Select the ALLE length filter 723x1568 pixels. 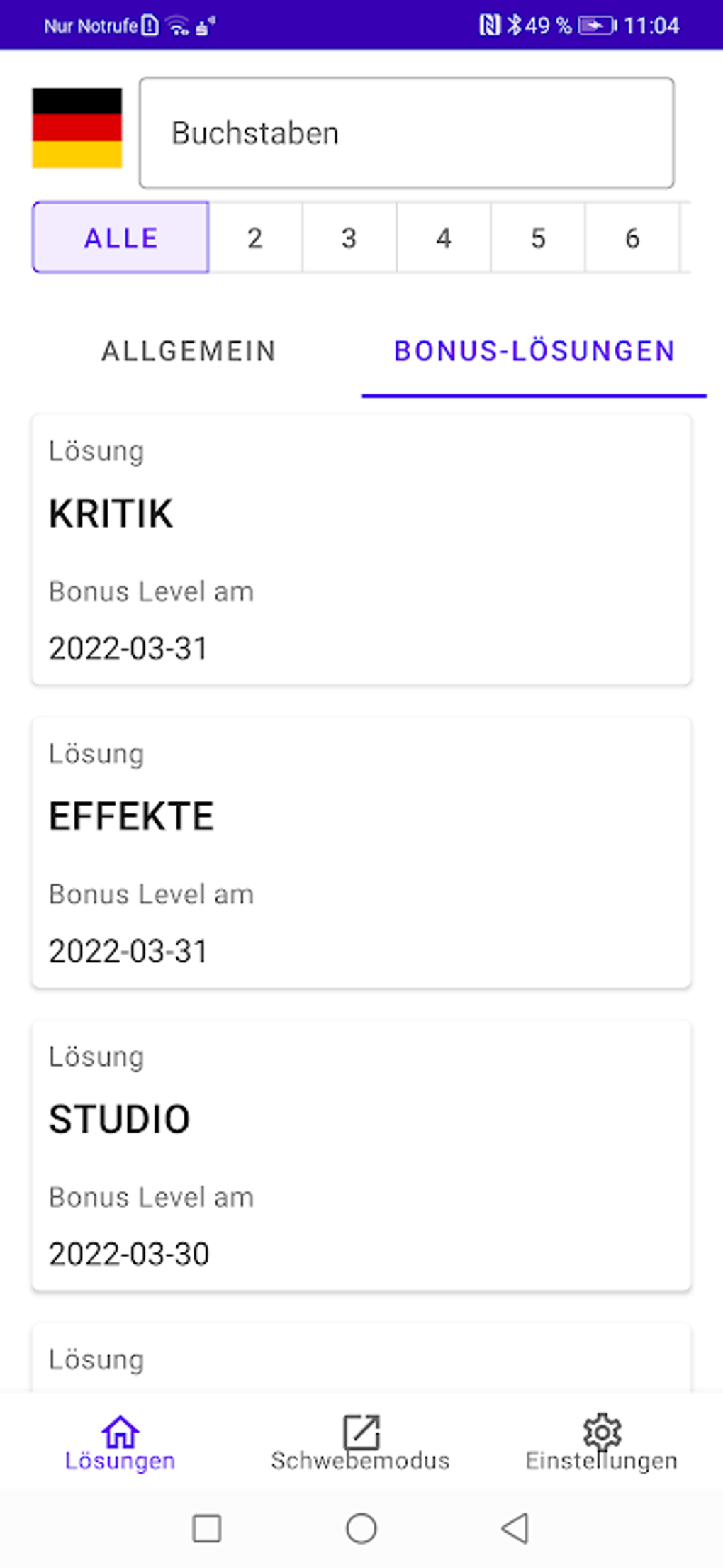coord(120,238)
